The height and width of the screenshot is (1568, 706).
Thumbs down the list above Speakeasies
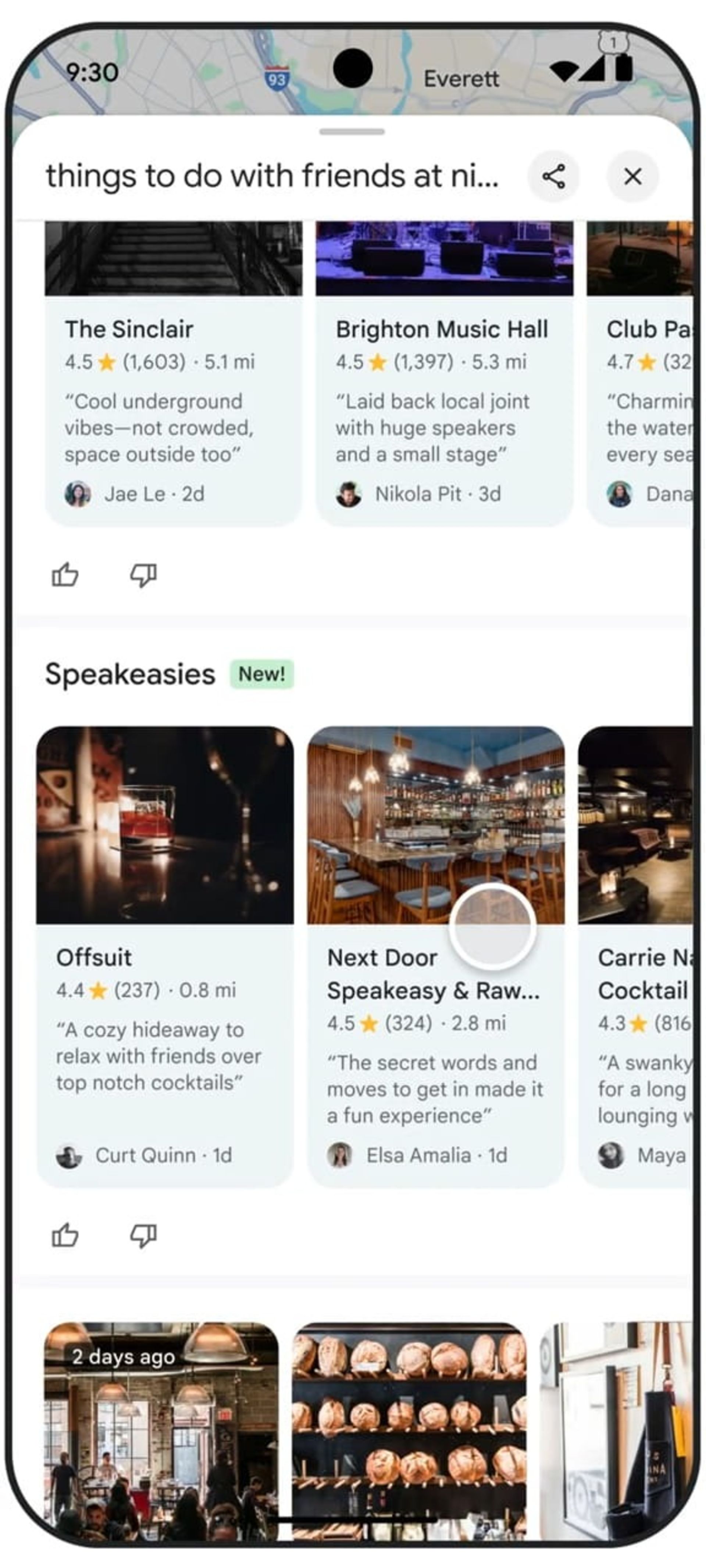[143, 574]
